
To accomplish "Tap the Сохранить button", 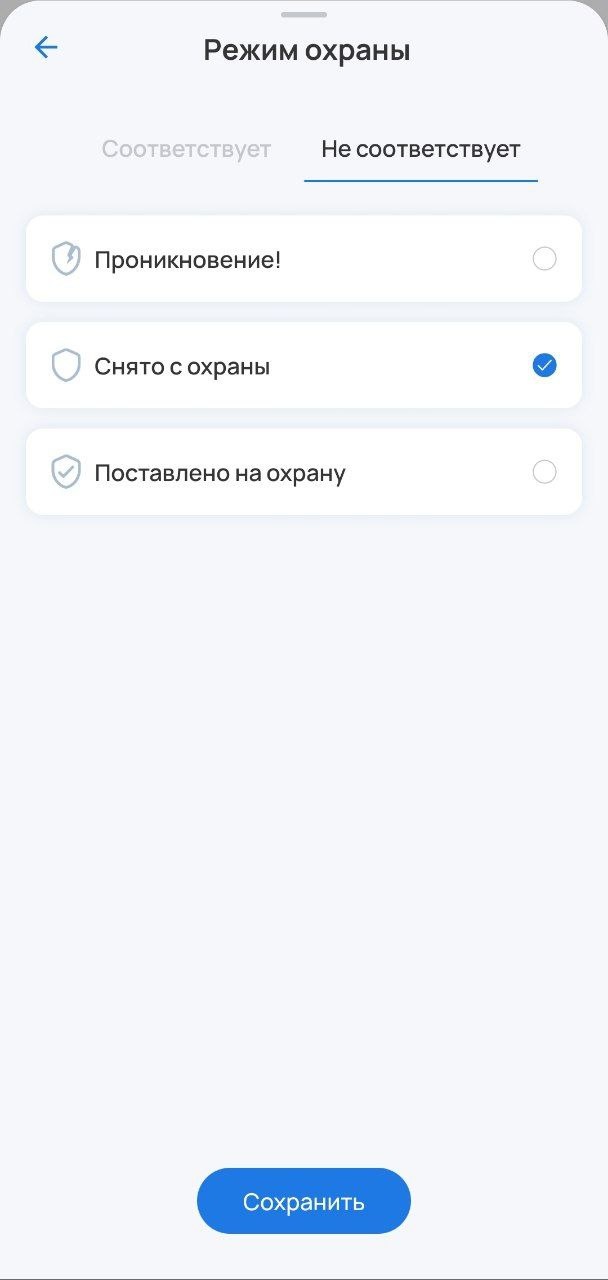I will coord(304,1201).
